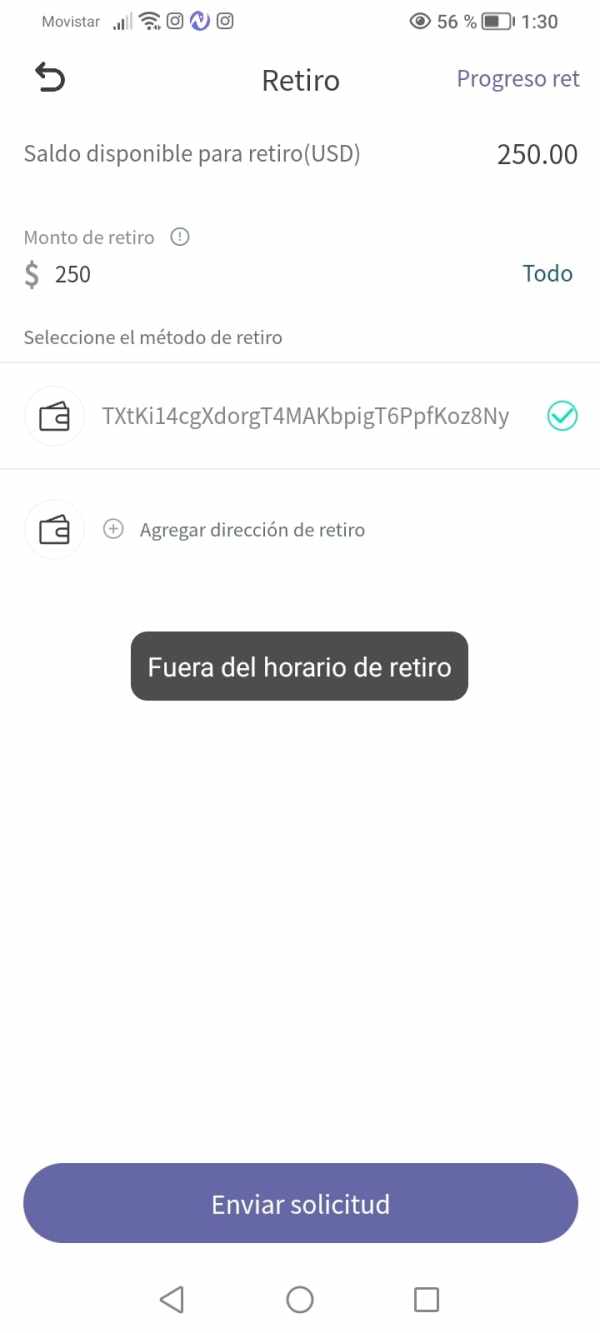Open the recent apps overview
The height and width of the screenshot is (1333, 600).
point(427,1299)
